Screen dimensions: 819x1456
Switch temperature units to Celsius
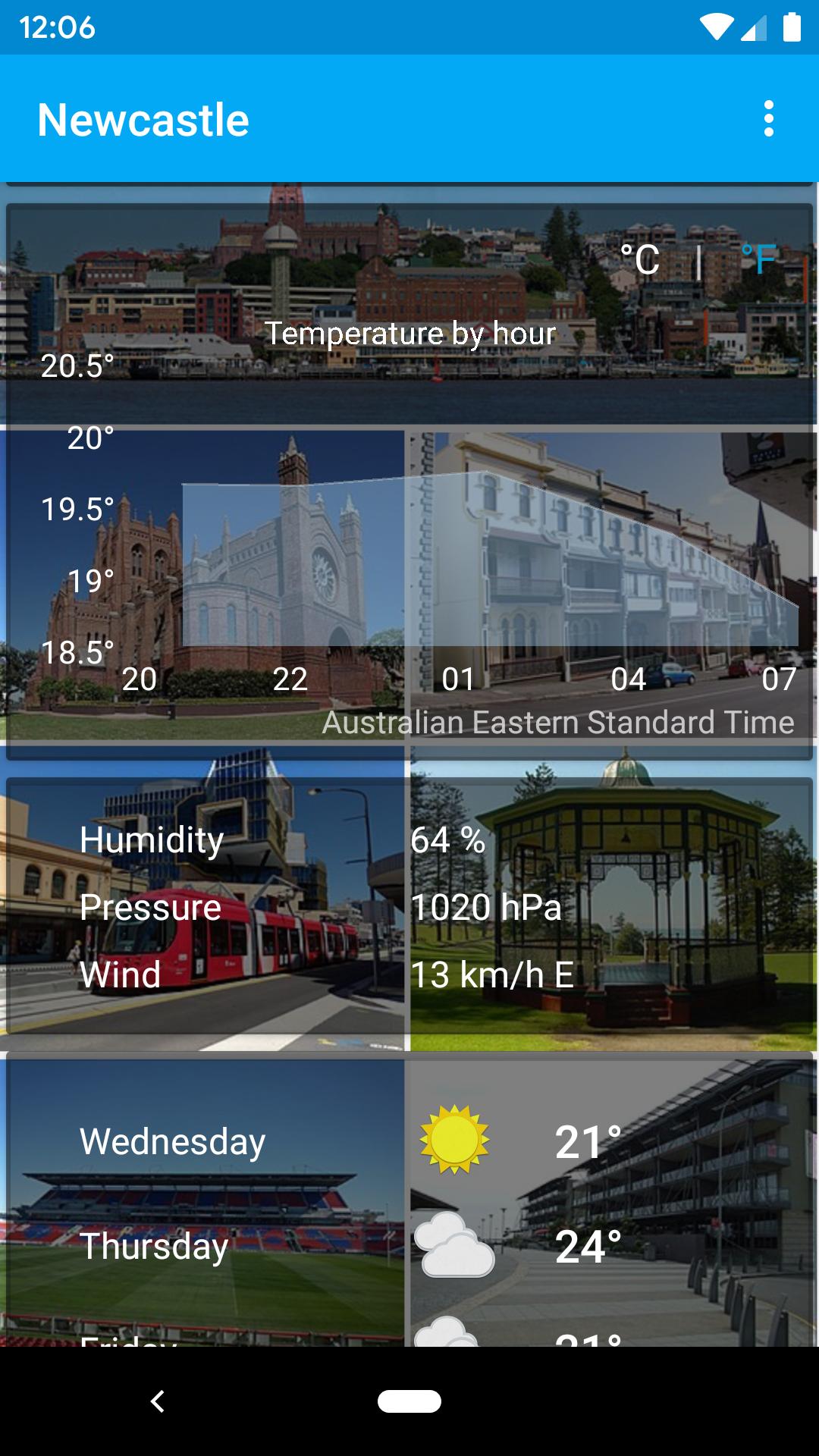641,258
